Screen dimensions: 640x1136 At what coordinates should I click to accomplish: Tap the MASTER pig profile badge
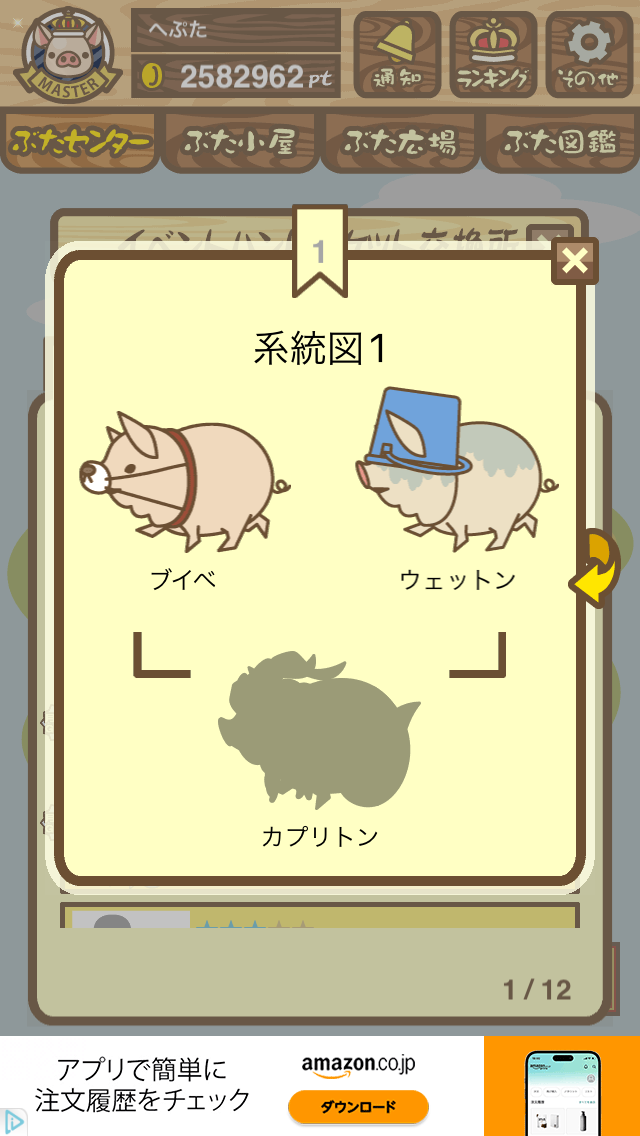tap(68, 54)
